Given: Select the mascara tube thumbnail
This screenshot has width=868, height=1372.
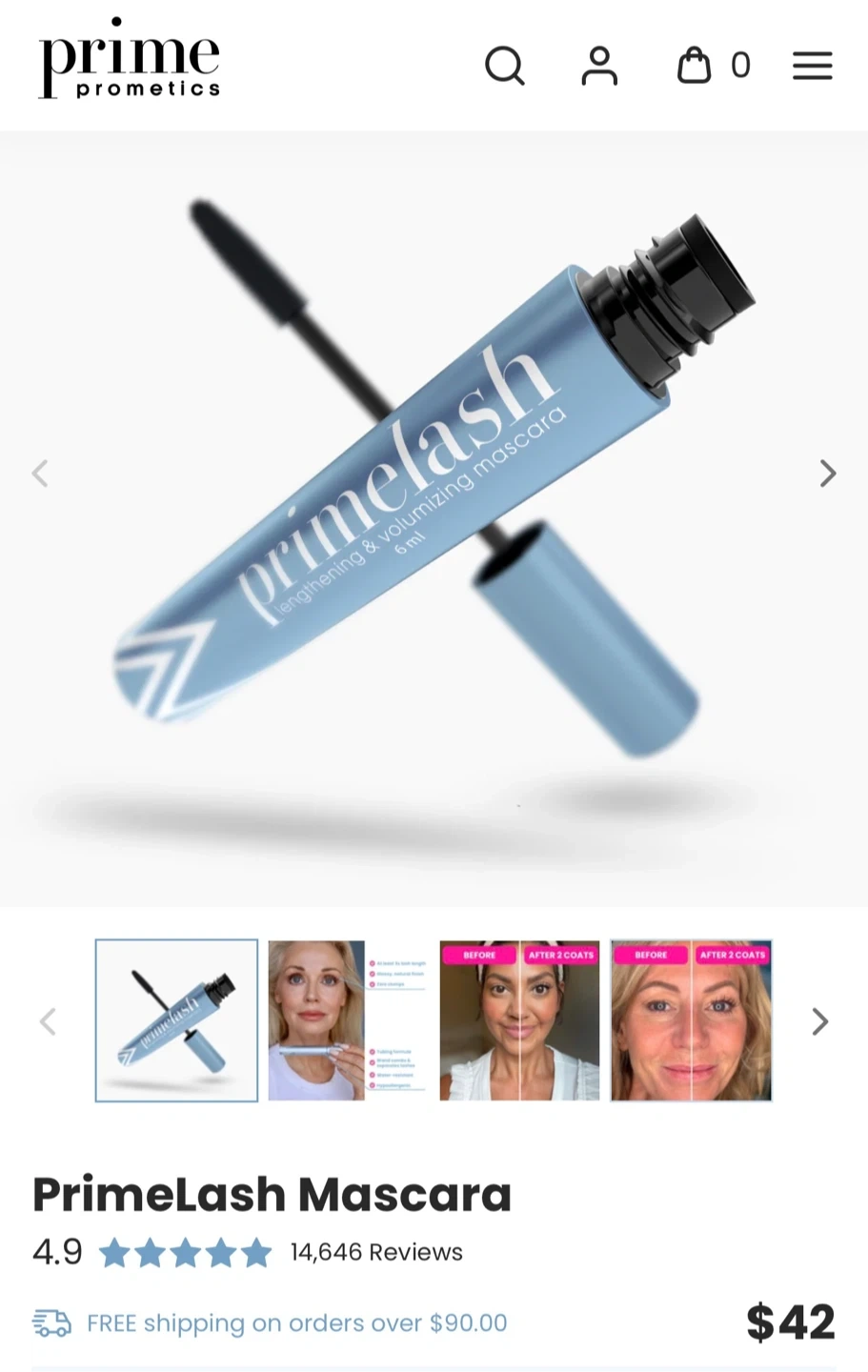Looking at the screenshot, I should pos(176,1020).
